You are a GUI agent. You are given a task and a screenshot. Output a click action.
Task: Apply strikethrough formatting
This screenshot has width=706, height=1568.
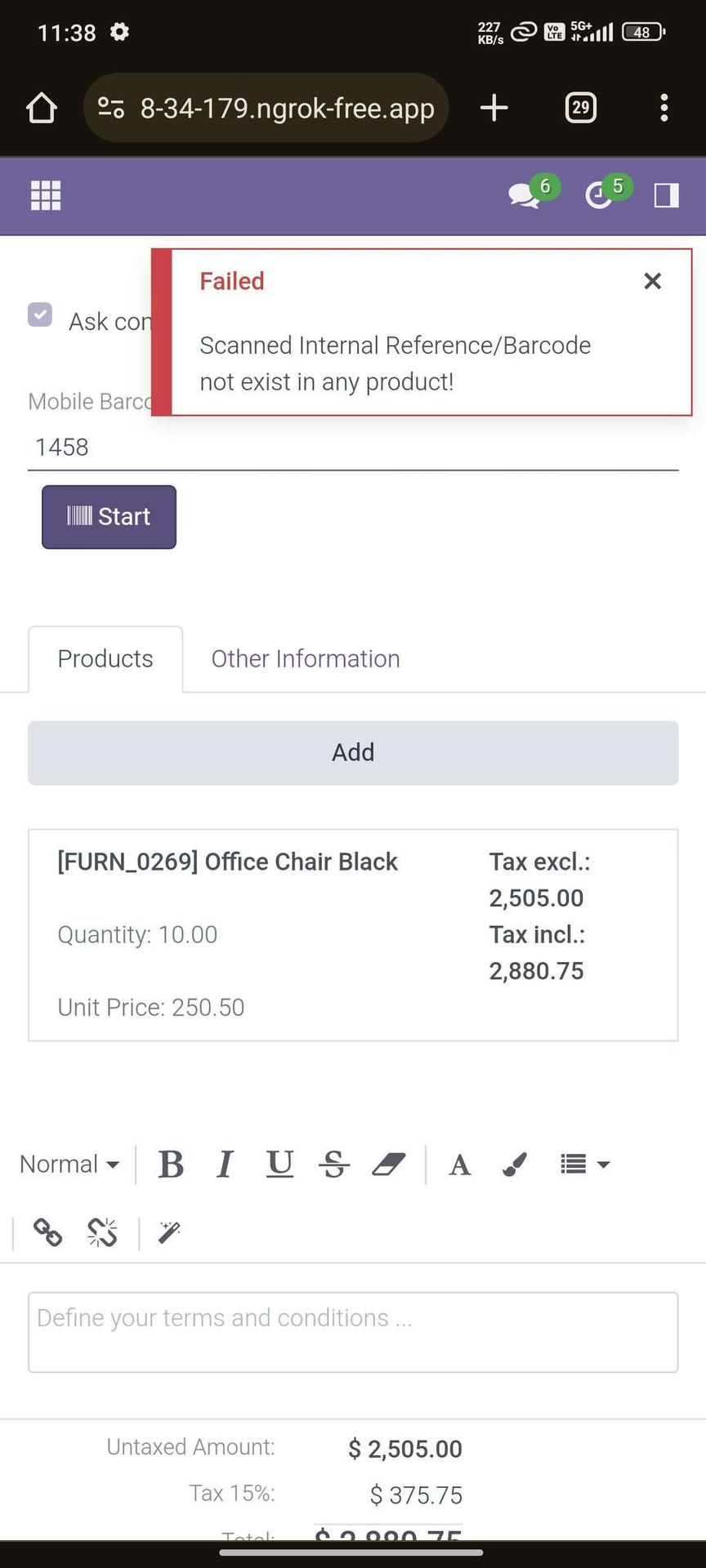coord(333,1164)
